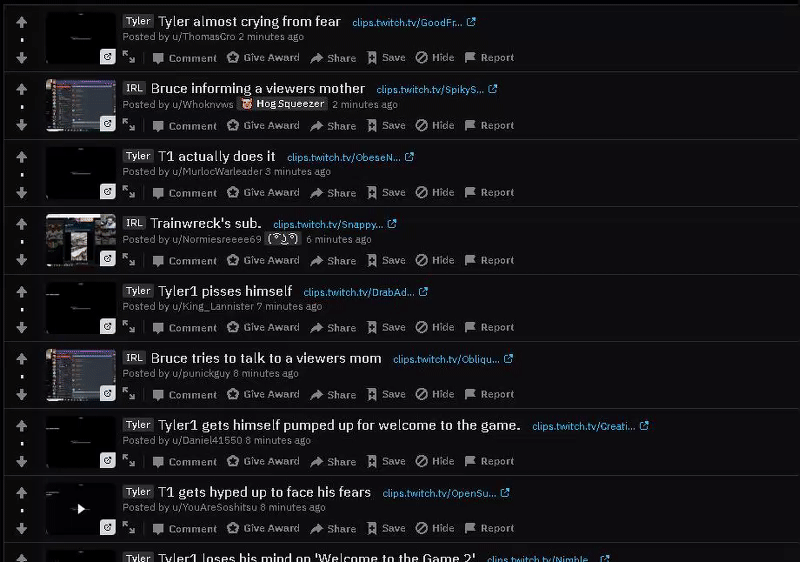Open 'T1 actually does it' post
Viewport: 800px width, 562px height.
coord(216,156)
